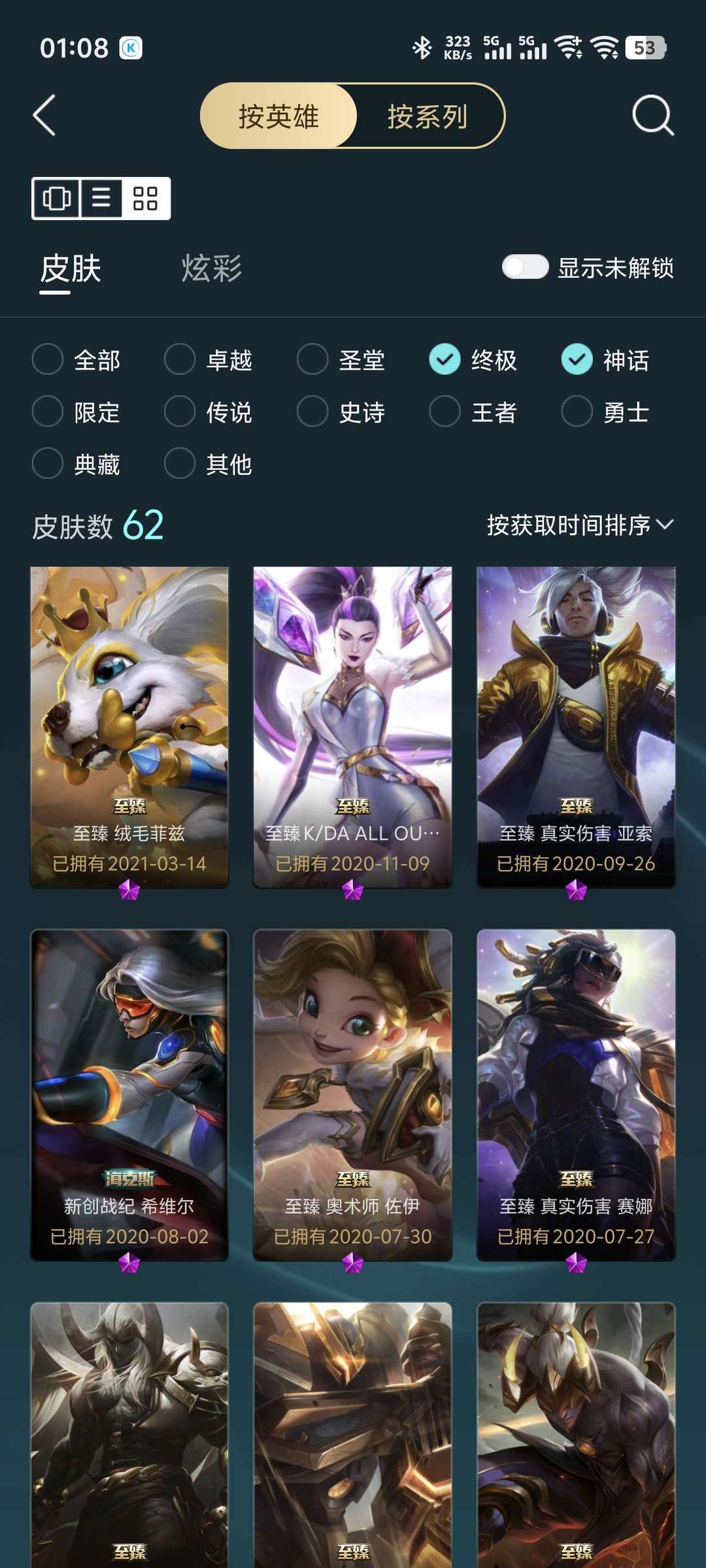This screenshot has width=706, height=1568.
Task: Check the 典藏 filter
Action: tap(76, 464)
